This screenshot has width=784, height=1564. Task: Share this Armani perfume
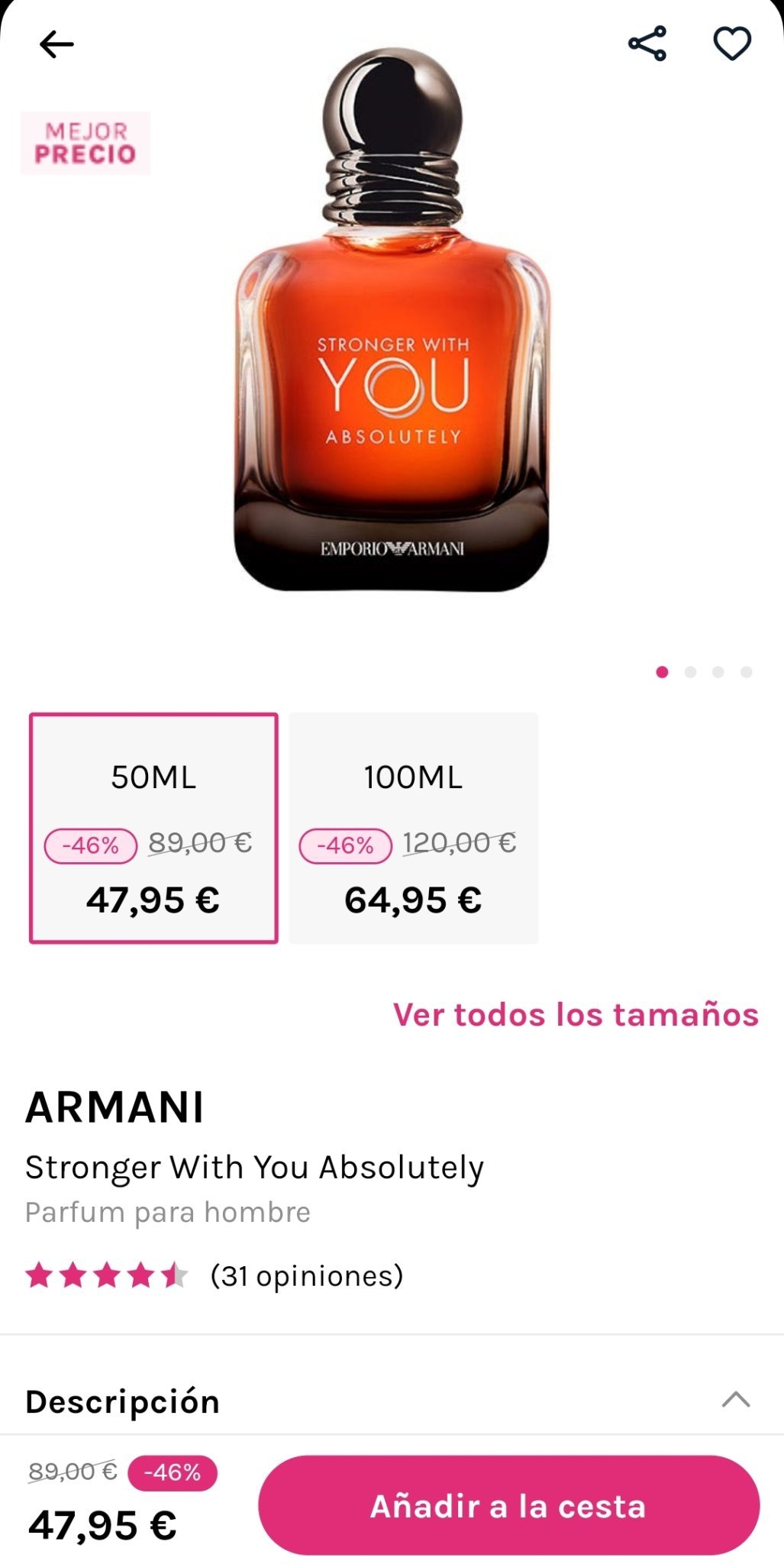pos(647,44)
